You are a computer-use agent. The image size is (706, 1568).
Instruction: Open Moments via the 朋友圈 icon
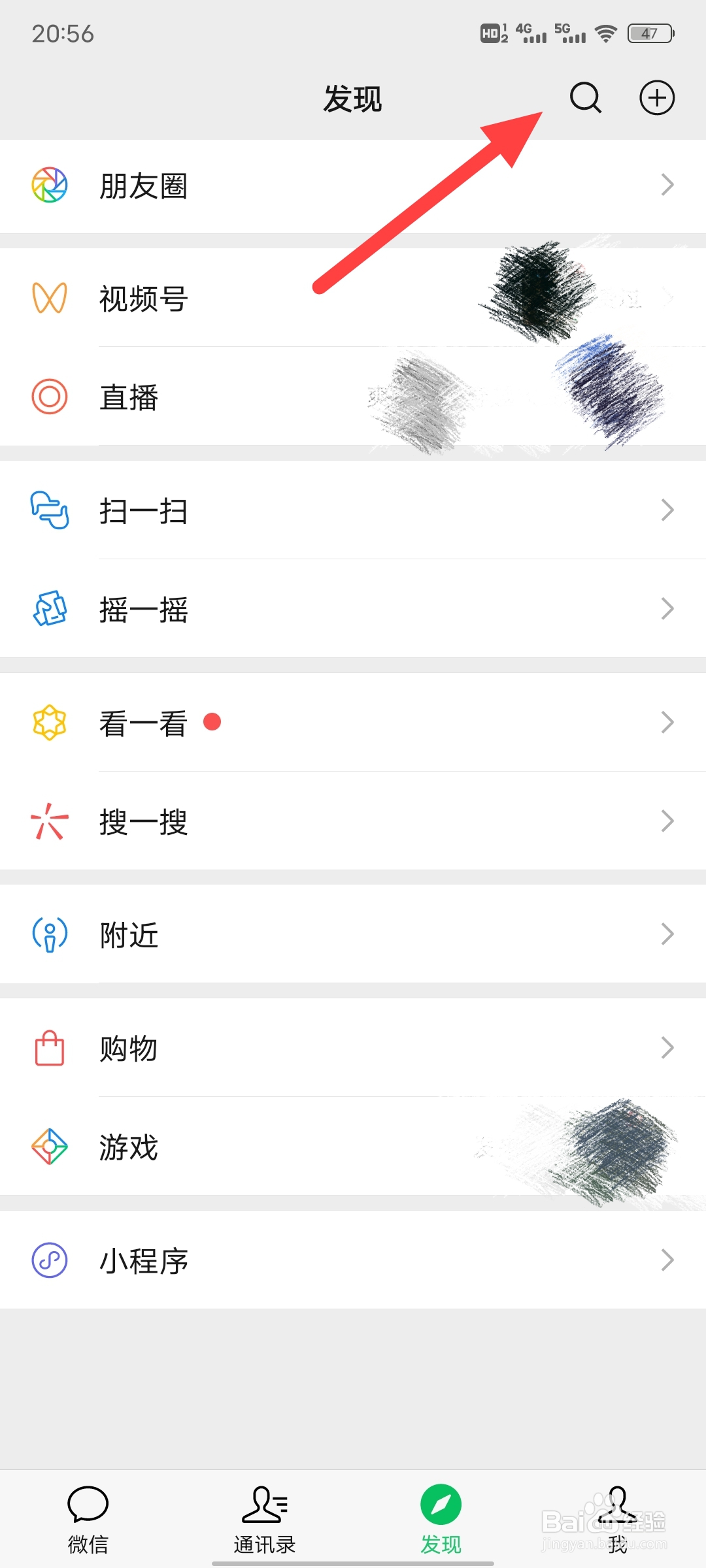[x=49, y=185]
